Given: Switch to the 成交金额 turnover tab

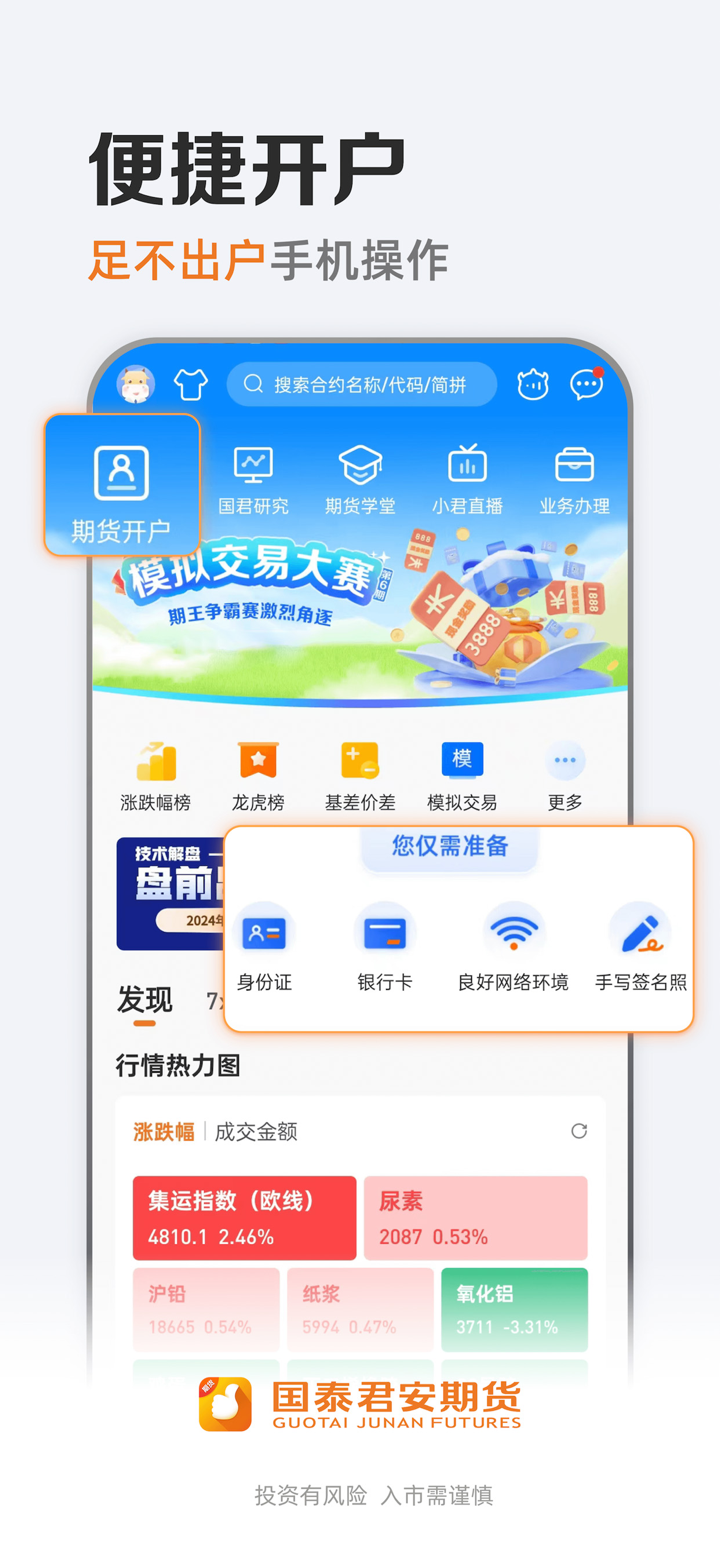Looking at the screenshot, I should 255,1131.
